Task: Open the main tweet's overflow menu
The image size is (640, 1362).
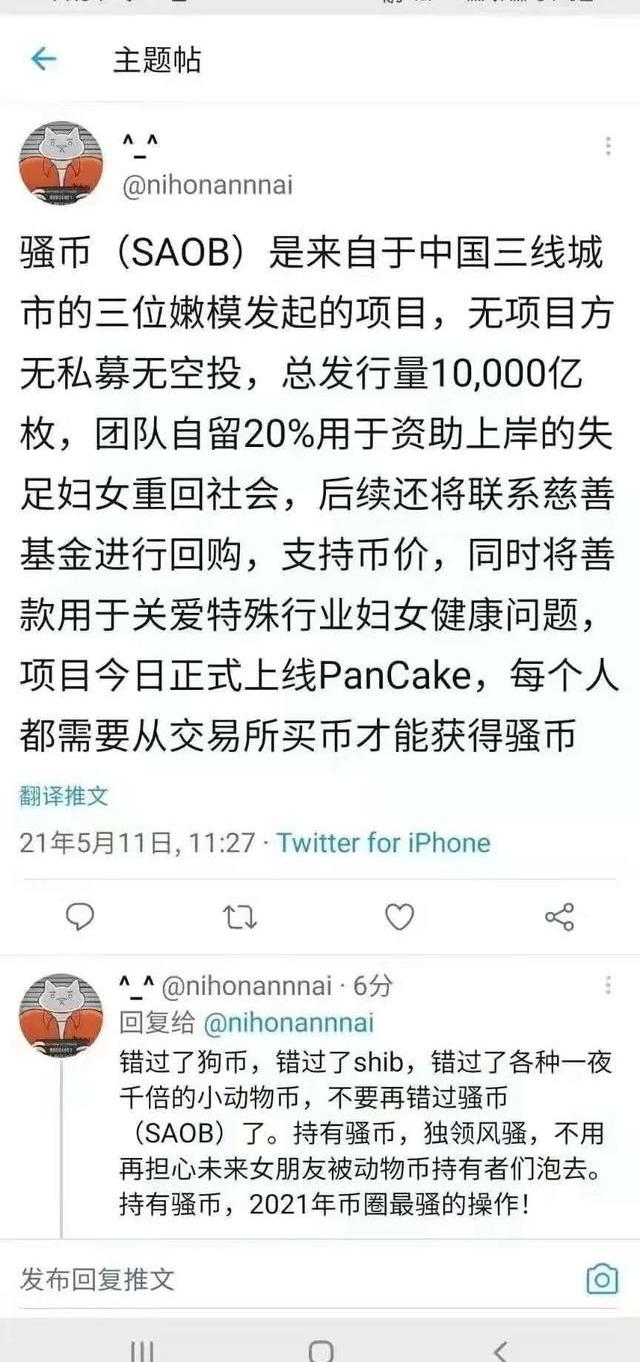Action: (x=607, y=147)
